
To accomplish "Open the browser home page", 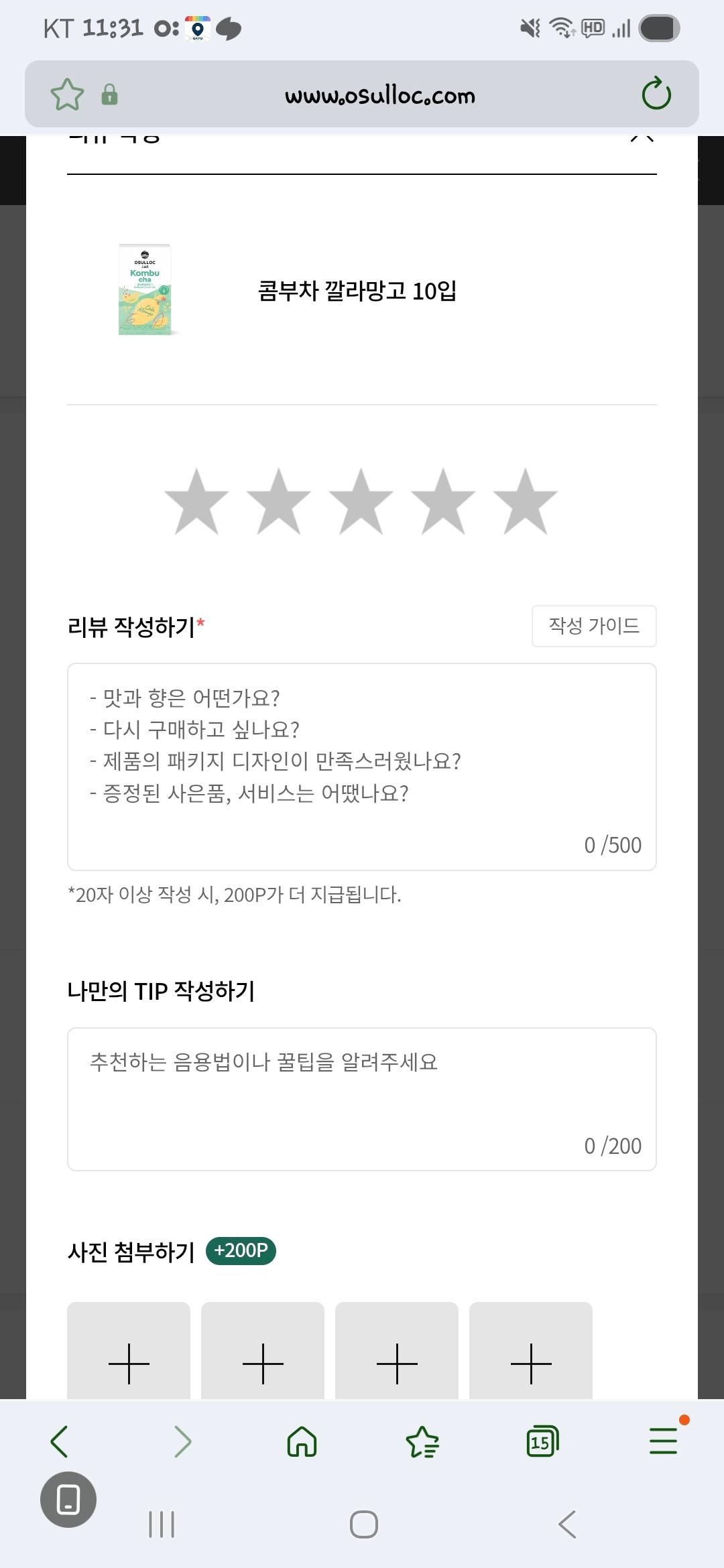I will tap(302, 1441).
